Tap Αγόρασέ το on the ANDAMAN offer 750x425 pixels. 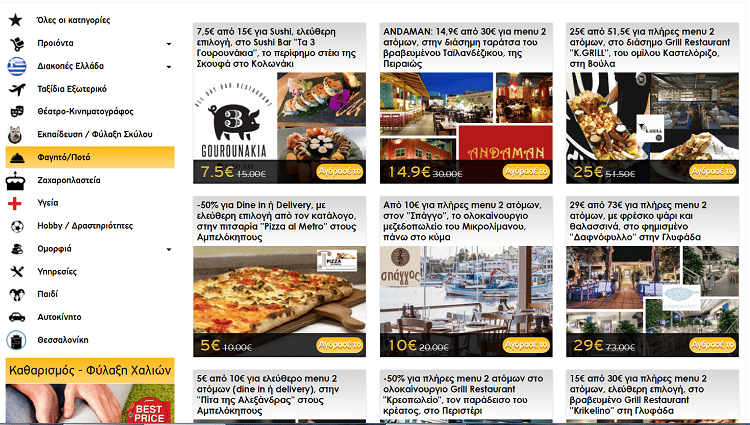tap(526, 172)
